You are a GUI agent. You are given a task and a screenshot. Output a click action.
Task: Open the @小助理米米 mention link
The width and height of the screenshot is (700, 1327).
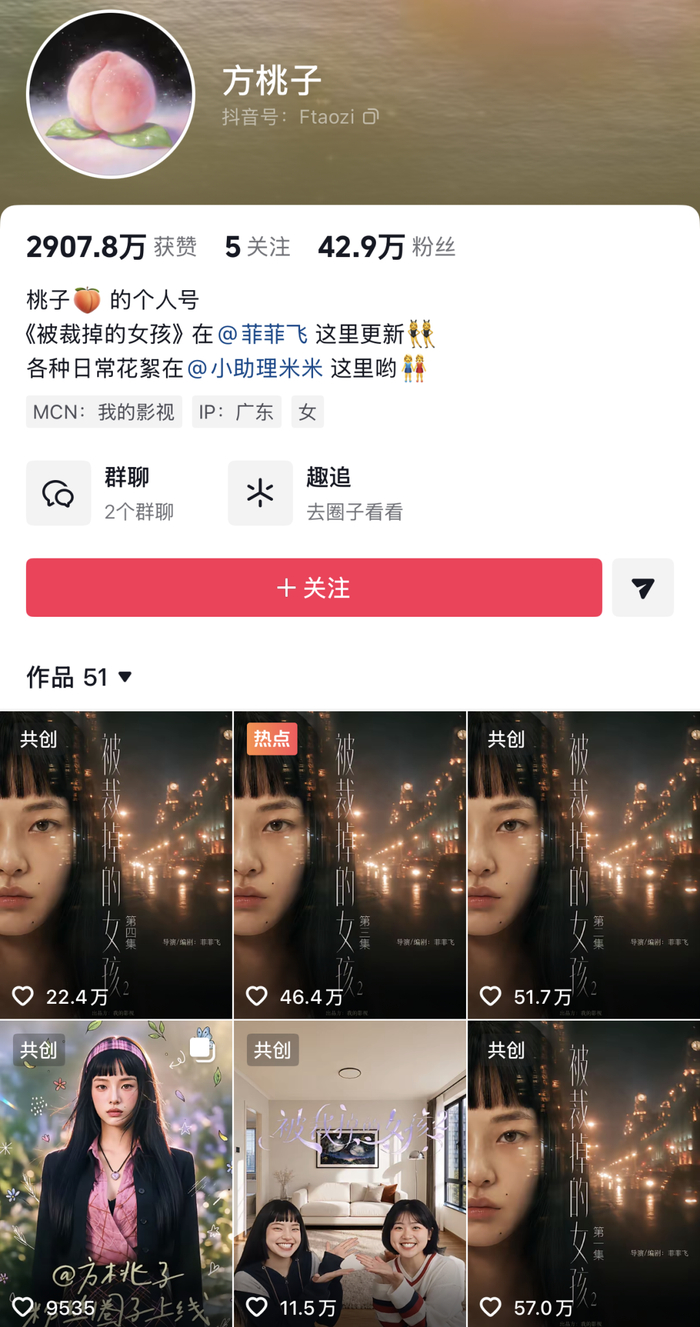click(x=255, y=368)
